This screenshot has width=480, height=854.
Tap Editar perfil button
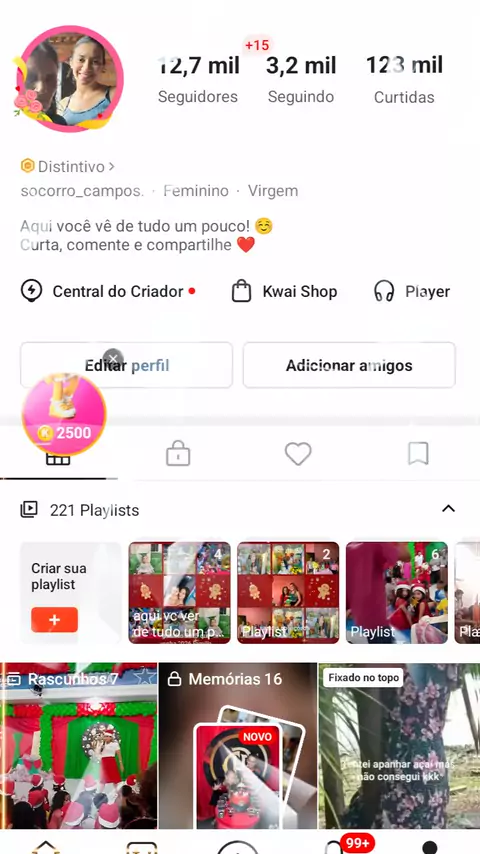(126, 365)
